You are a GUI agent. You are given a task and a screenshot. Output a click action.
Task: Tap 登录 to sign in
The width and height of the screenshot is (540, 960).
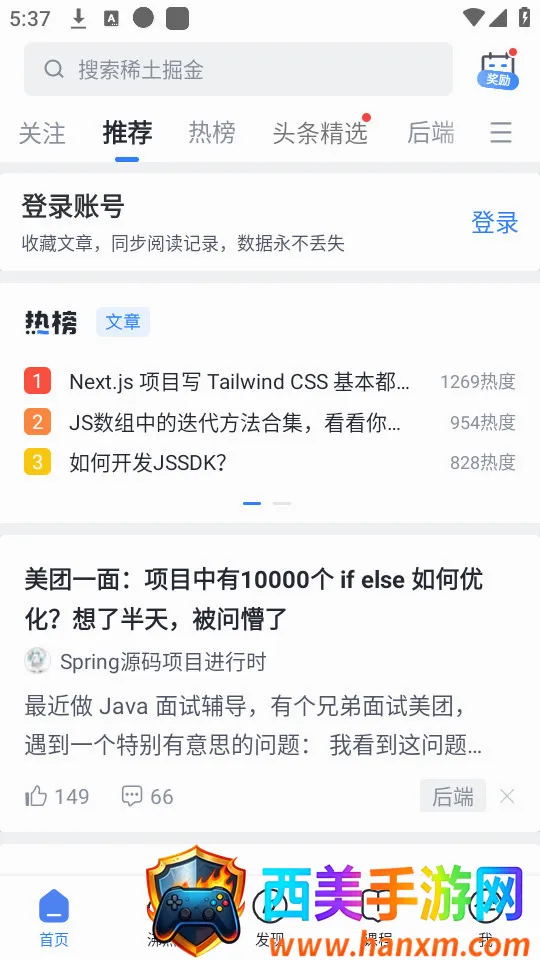pyautogui.click(x=495, y=223)
